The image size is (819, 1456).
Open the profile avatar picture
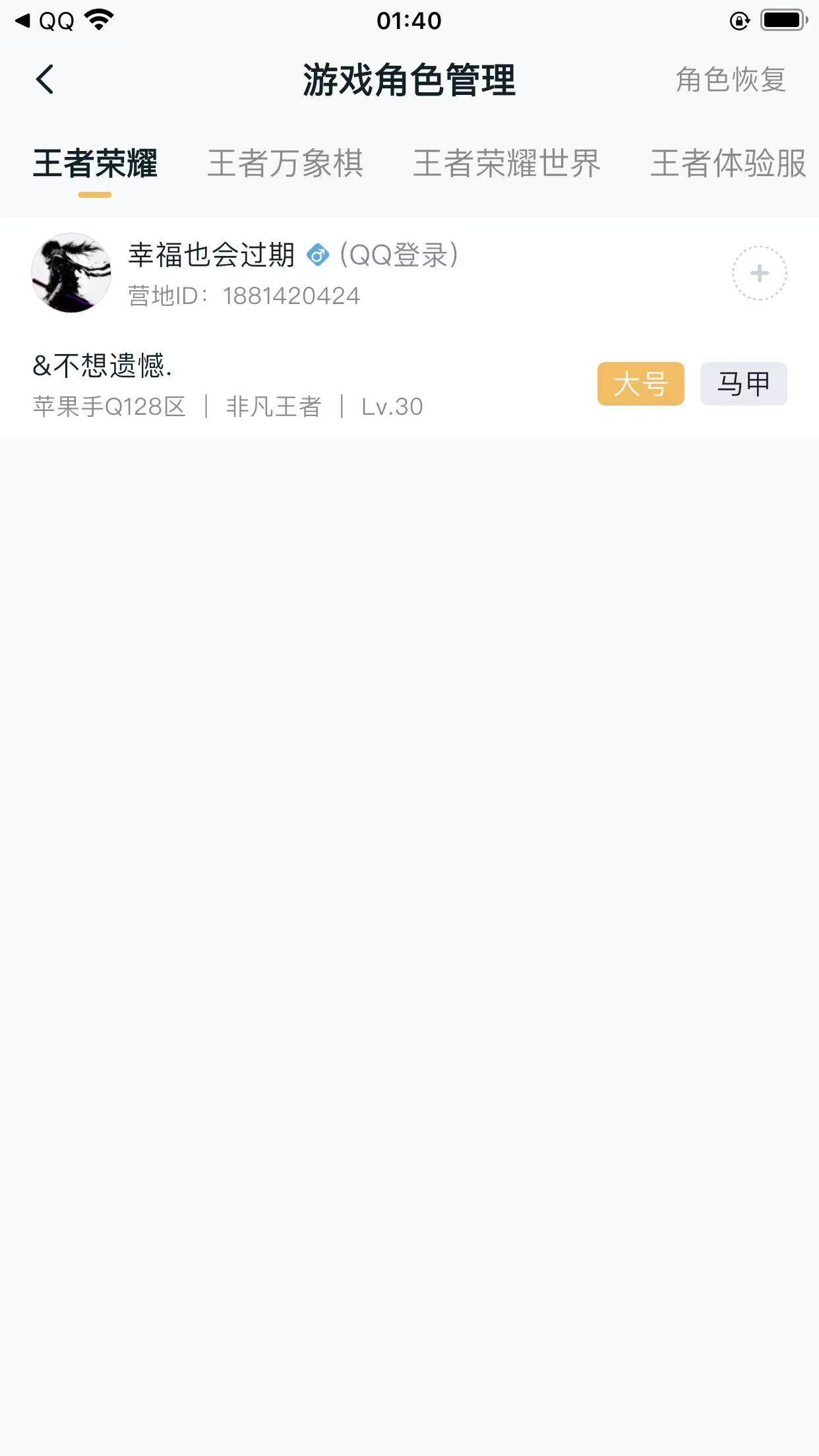(71, 272)
